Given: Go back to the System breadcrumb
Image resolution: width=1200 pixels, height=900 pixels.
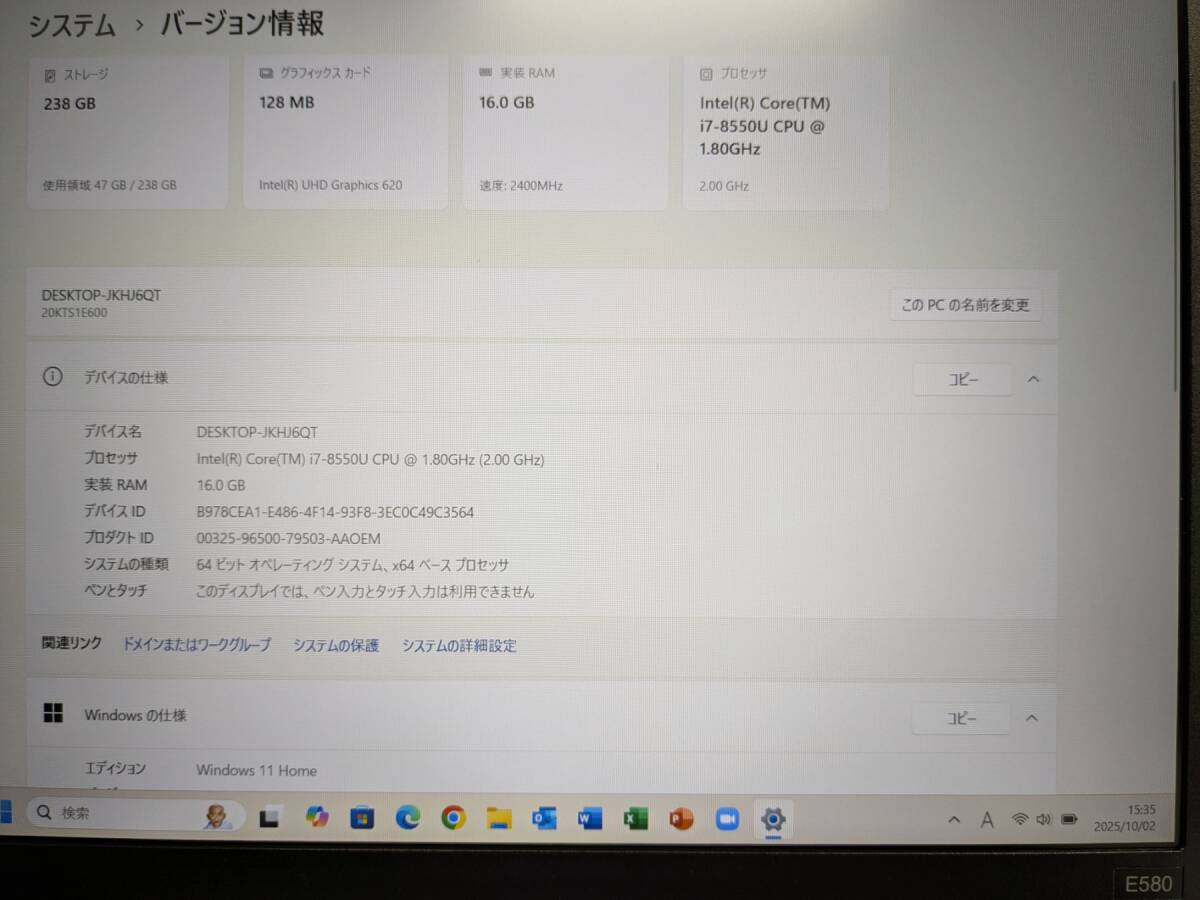Looking at the screenshot, I should coord(72,24).
